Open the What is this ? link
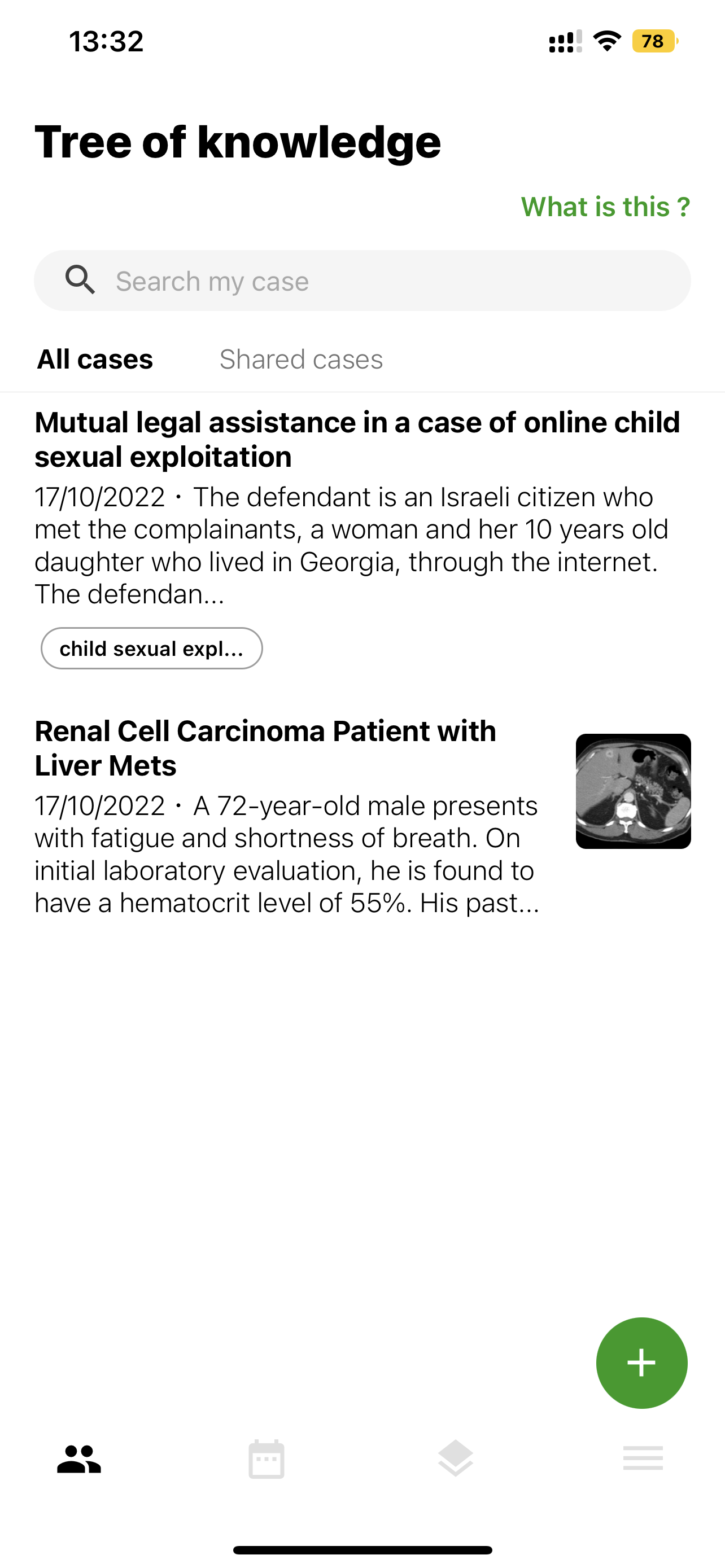This screenshot has width=725, height=1568. (x=606, y=207)
